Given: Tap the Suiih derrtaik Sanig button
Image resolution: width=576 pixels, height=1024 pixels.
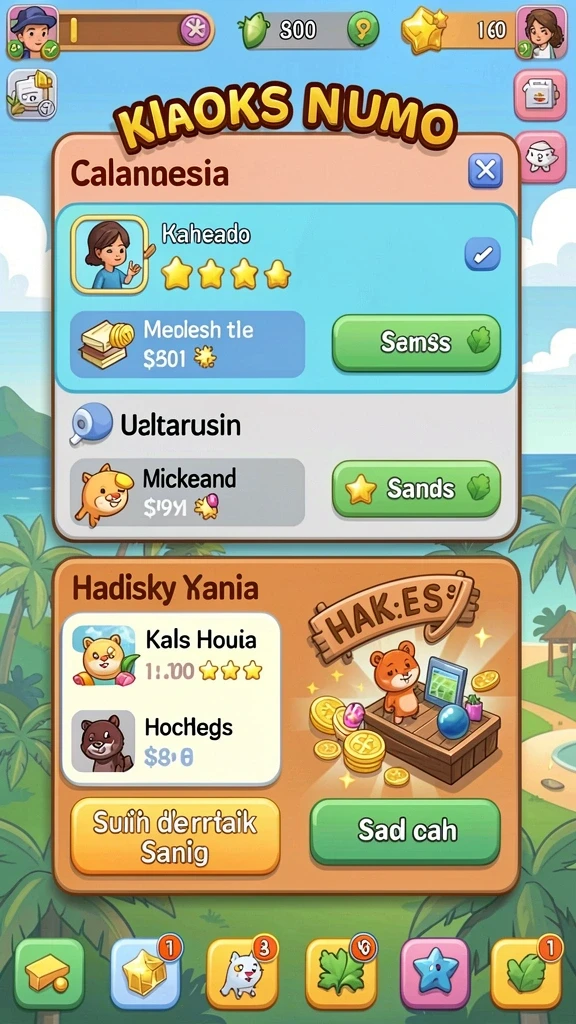Looking at the screenshot, I should [175, 837].
